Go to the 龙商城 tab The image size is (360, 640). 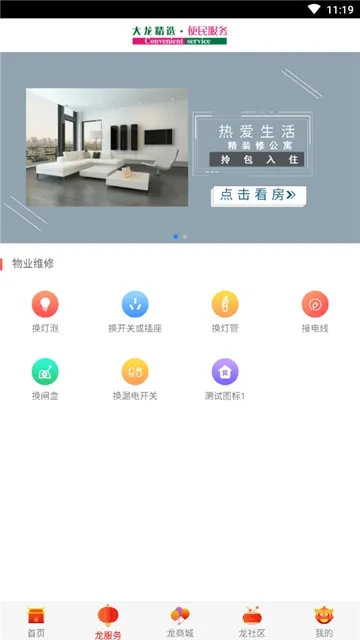[180, 622]
